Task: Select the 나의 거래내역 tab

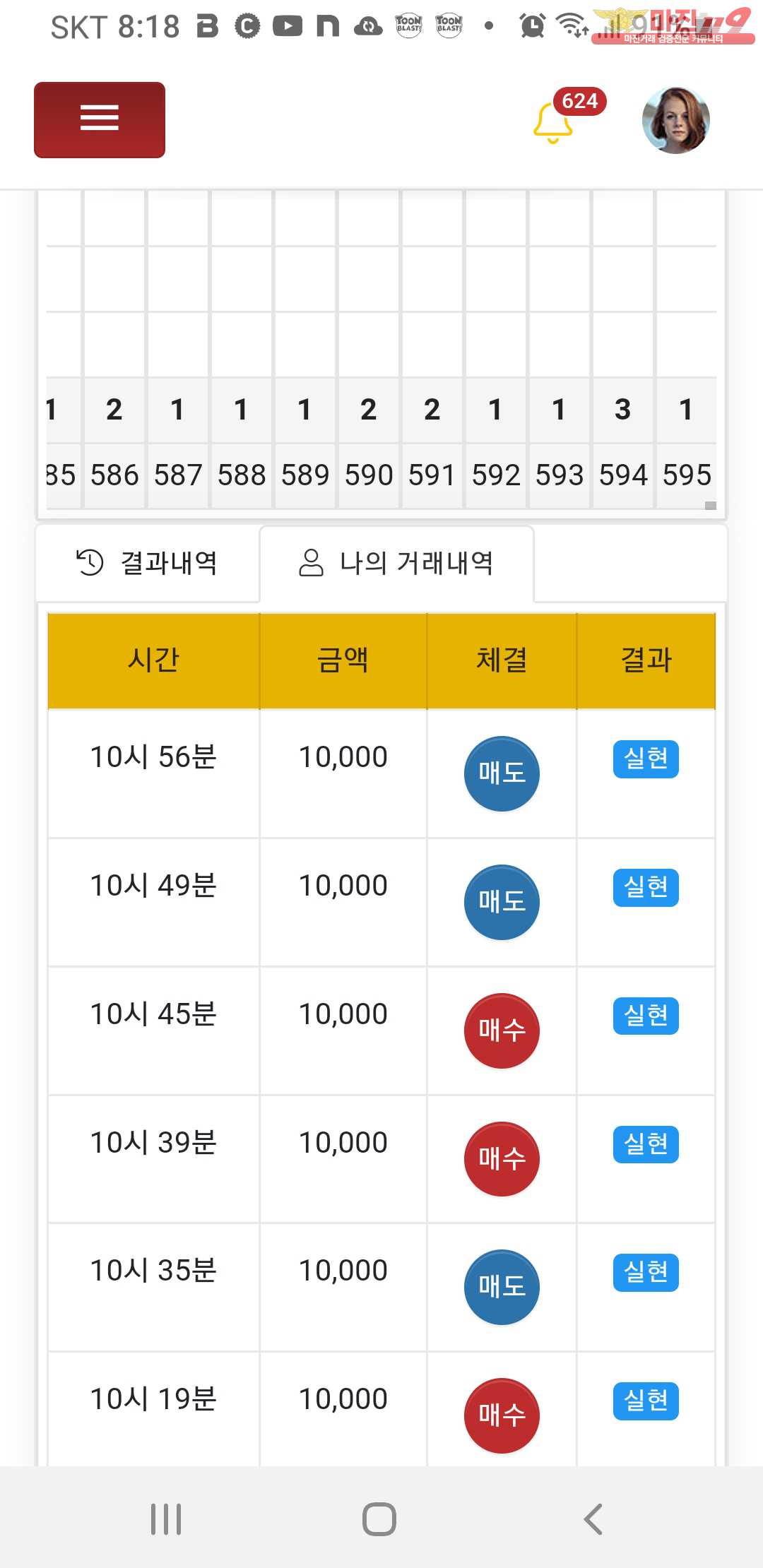Action: pos(396,563)
